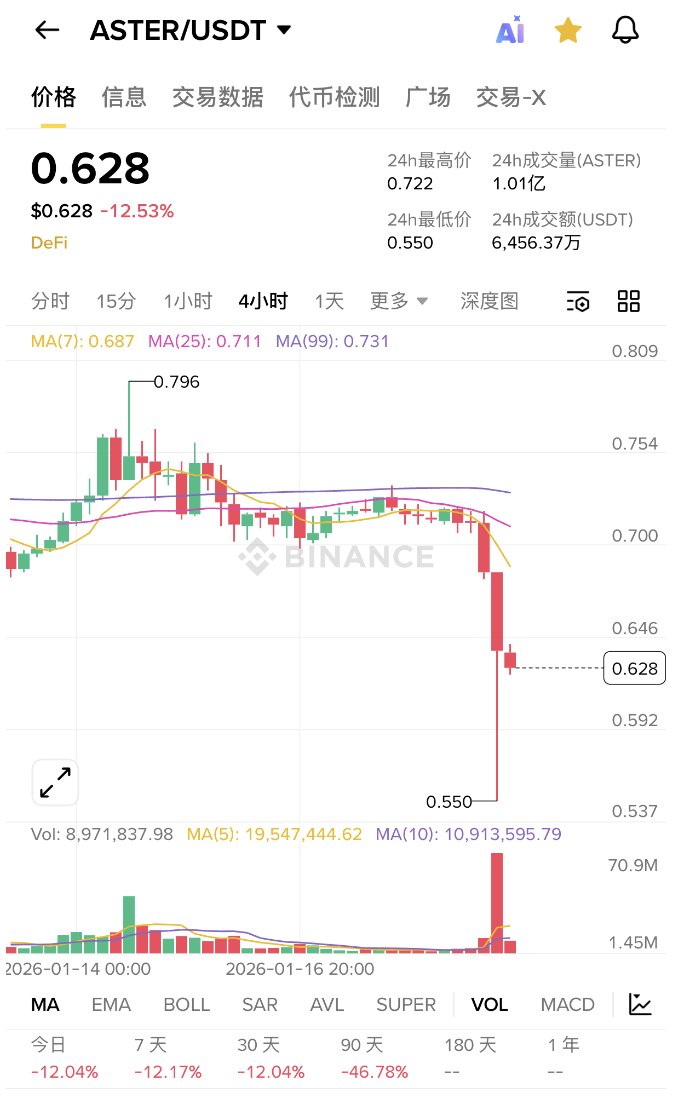The height and width of the screenshot is (1098, 690).
Task: Expand the chart to fullscreen
Action: pos(55,782)
